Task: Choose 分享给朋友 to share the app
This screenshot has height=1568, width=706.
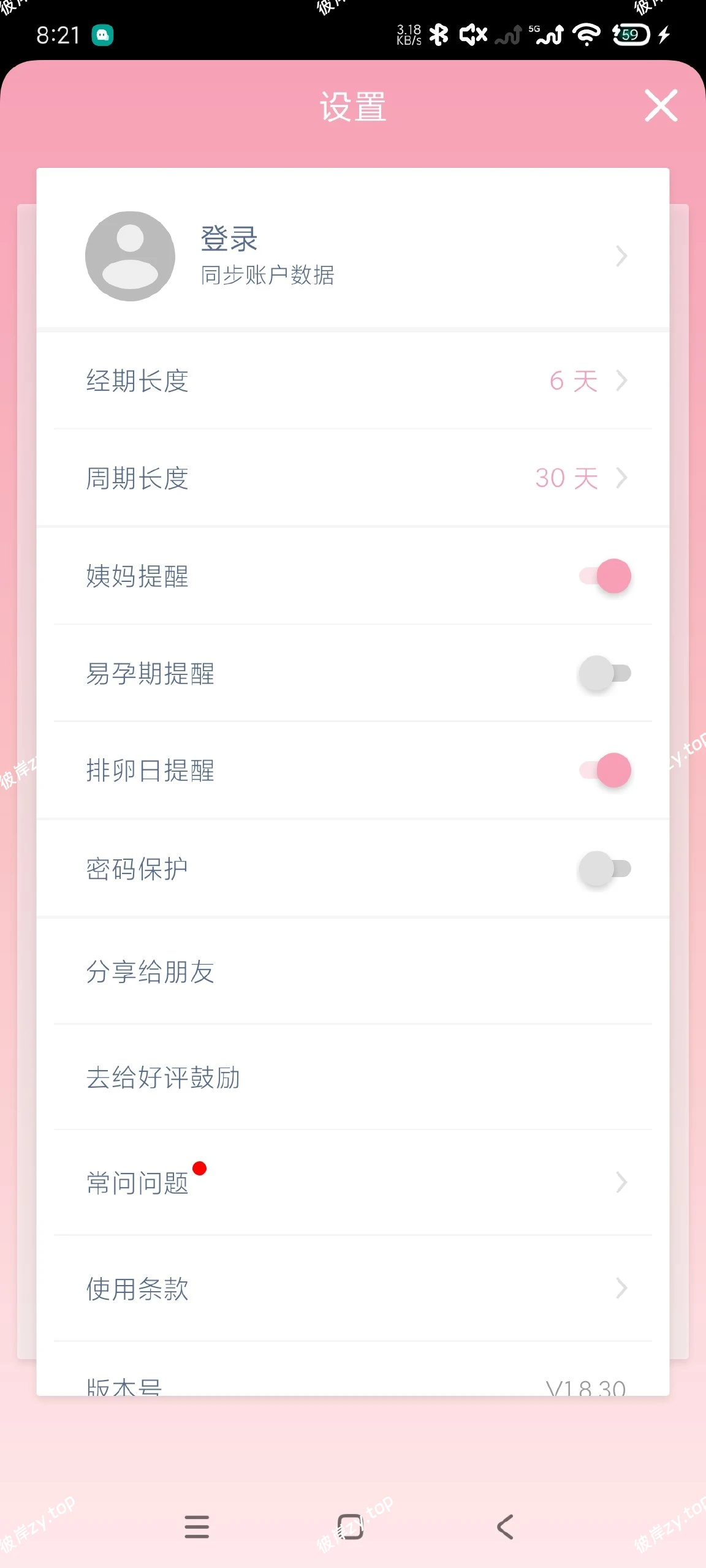Action: [353, 971]
